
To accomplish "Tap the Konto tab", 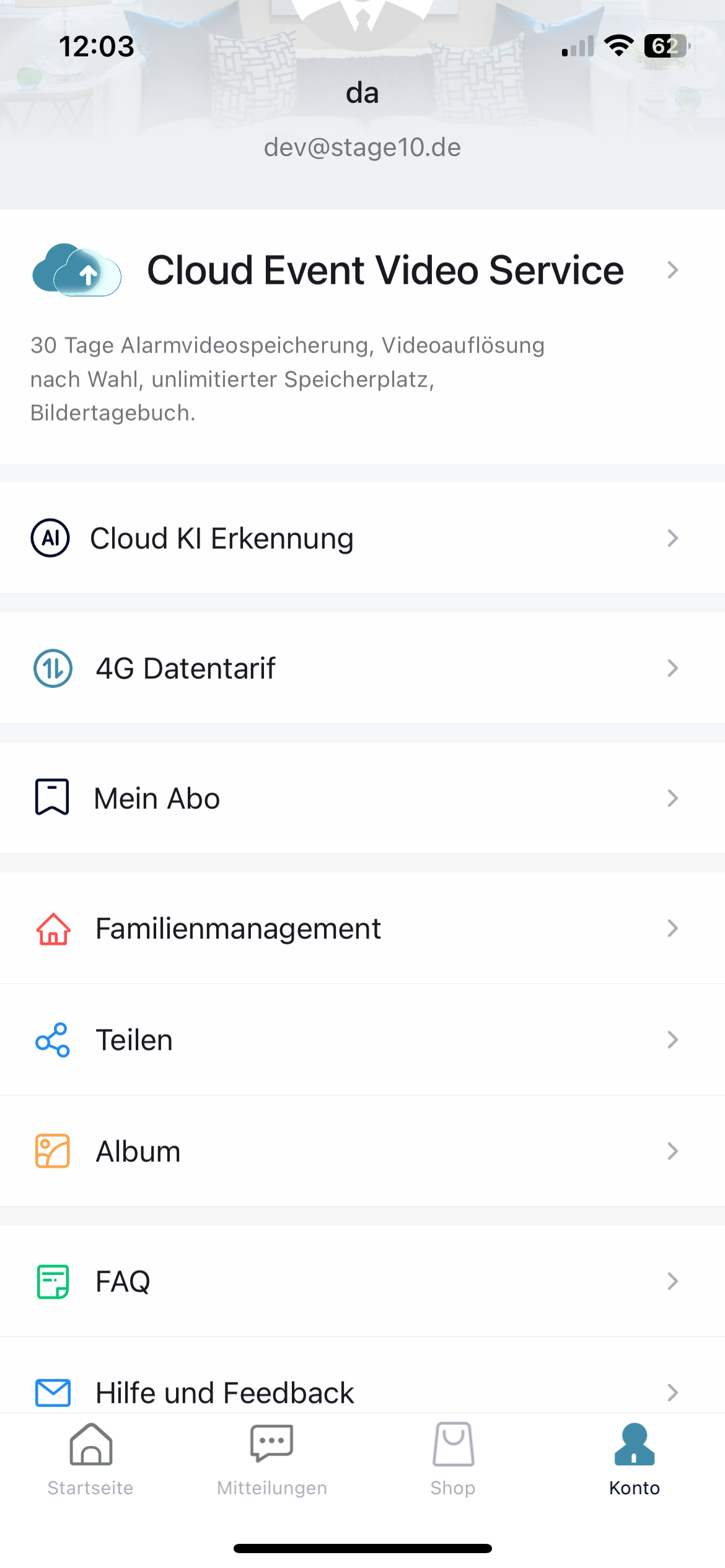I will click(635, 1460).
